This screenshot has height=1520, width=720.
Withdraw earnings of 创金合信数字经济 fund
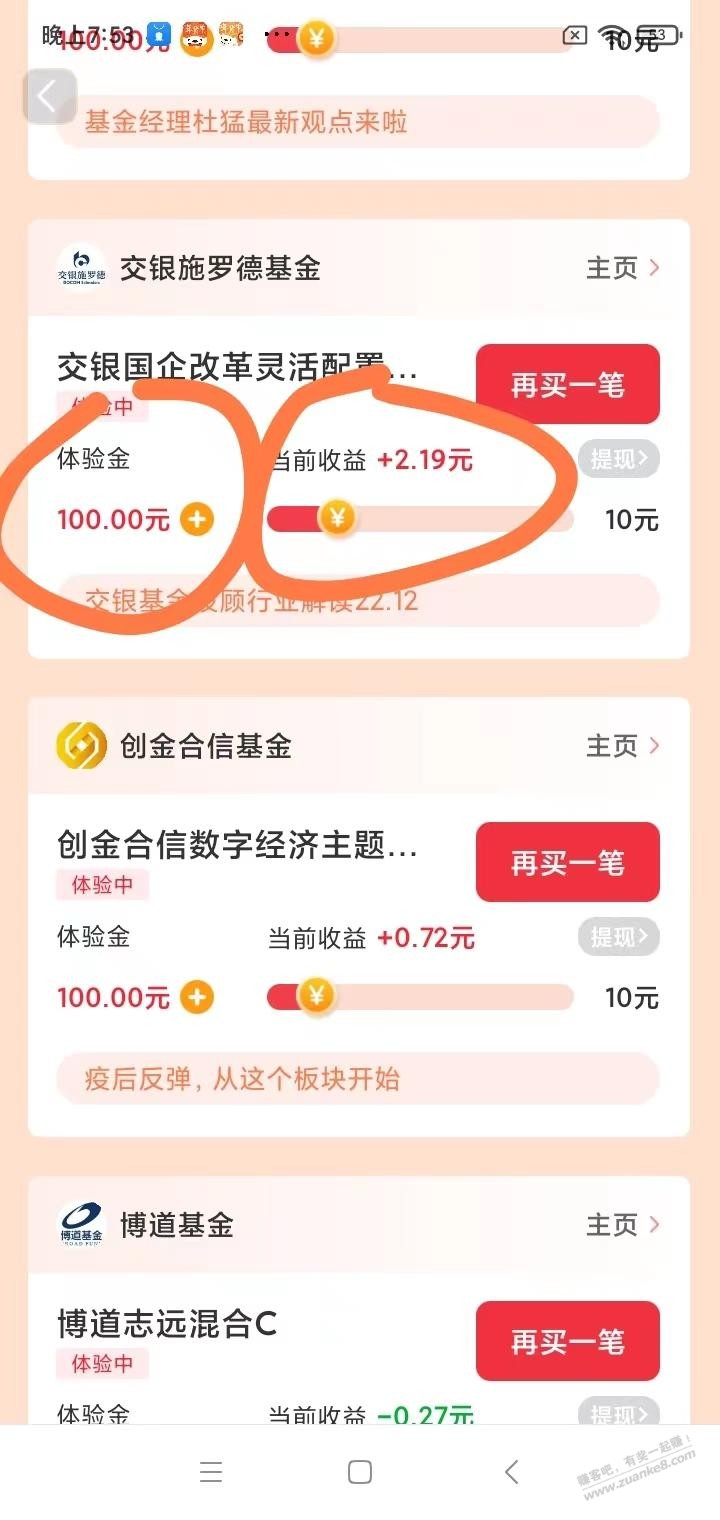(618, 937)
